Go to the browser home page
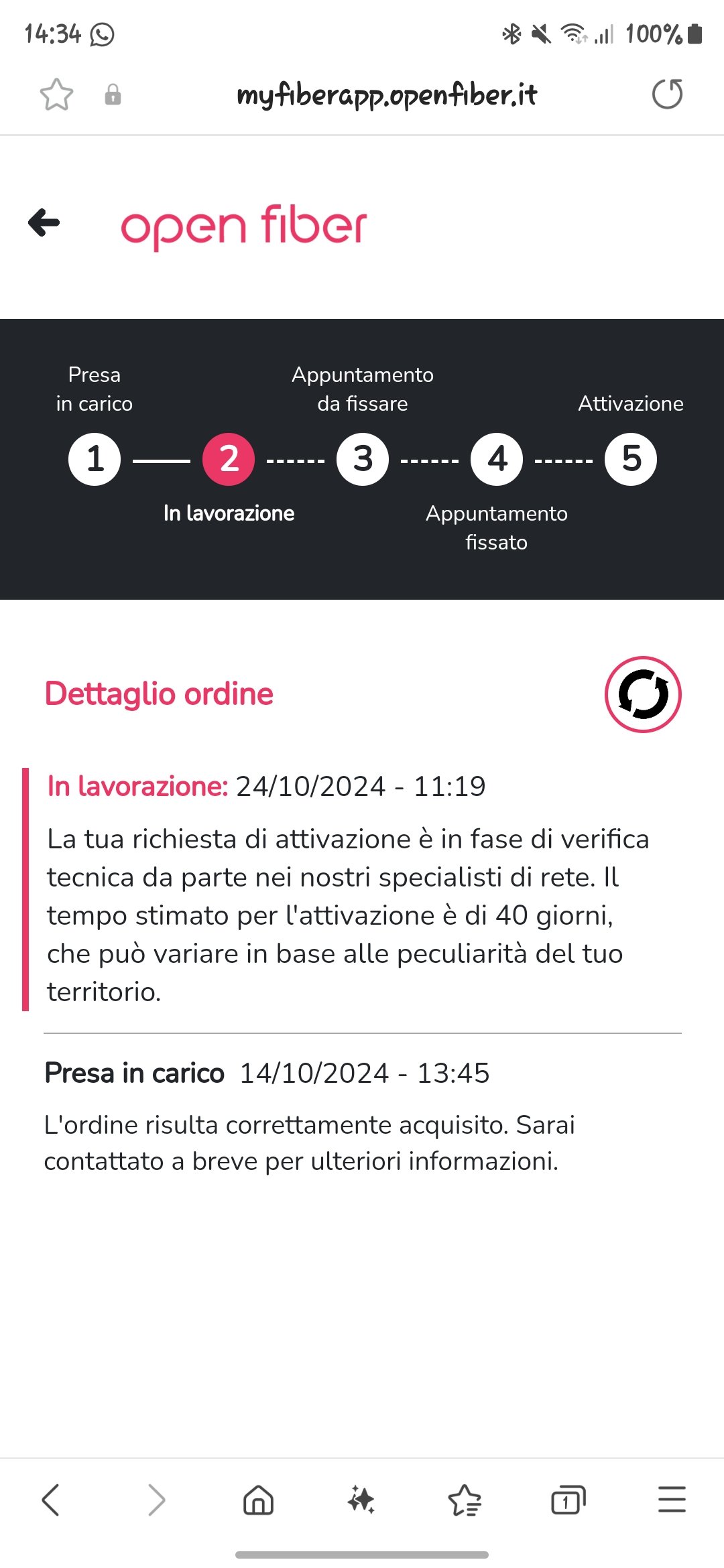 (x=258, y=1500)
